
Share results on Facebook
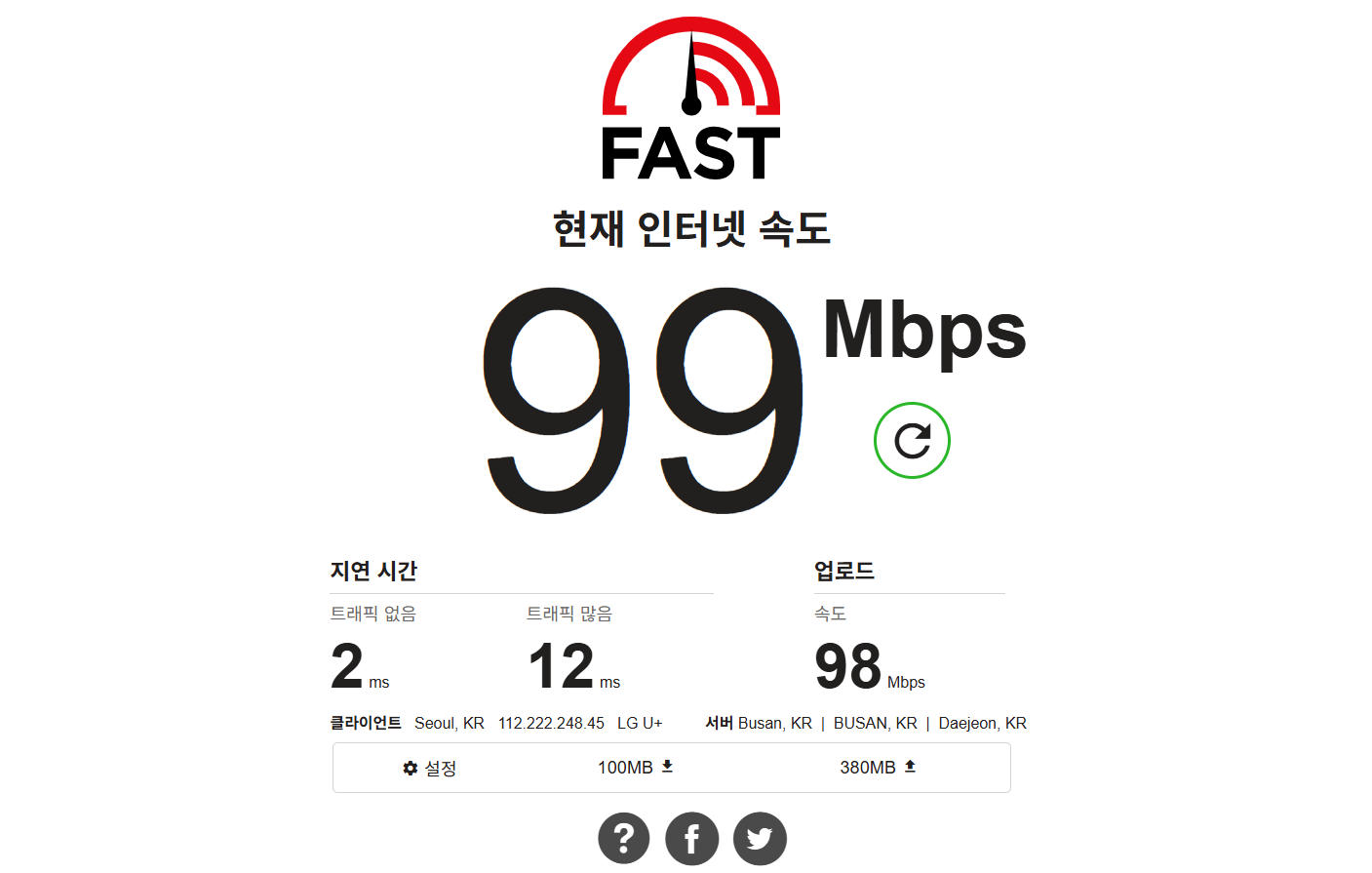691,838
